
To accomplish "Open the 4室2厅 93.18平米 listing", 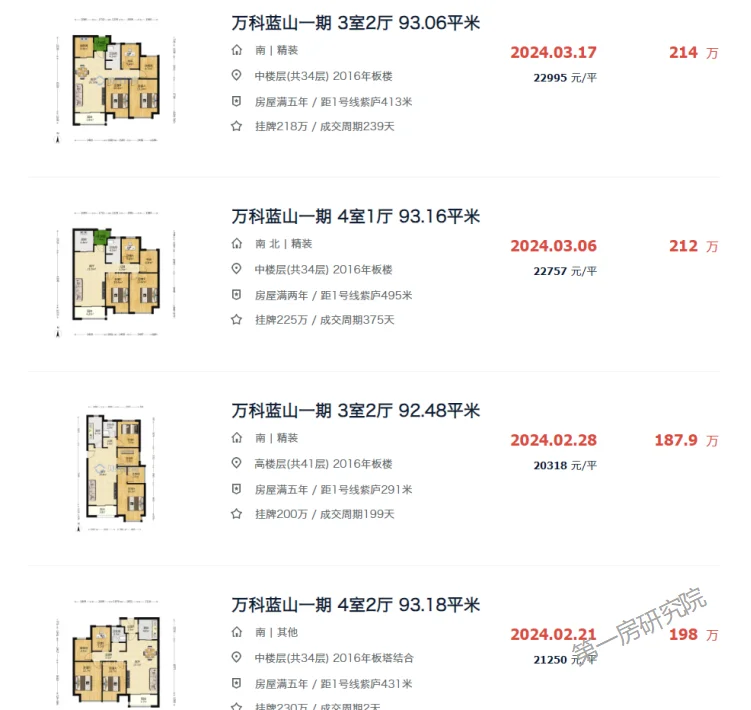I will tap(355, 605).
